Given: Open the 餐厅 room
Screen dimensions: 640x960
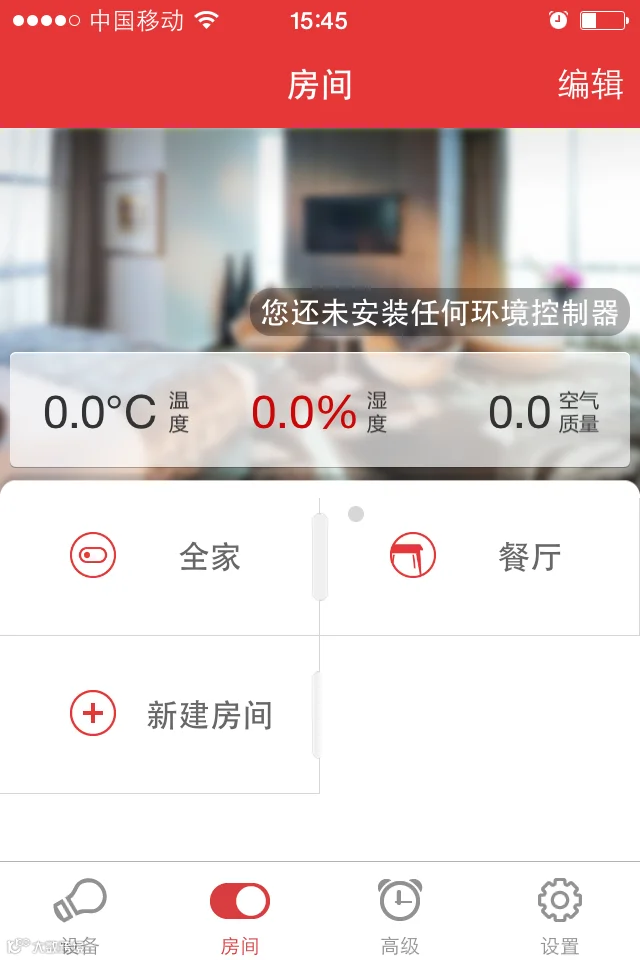Looking at the screenshot, I should click(x=480, y=557).
